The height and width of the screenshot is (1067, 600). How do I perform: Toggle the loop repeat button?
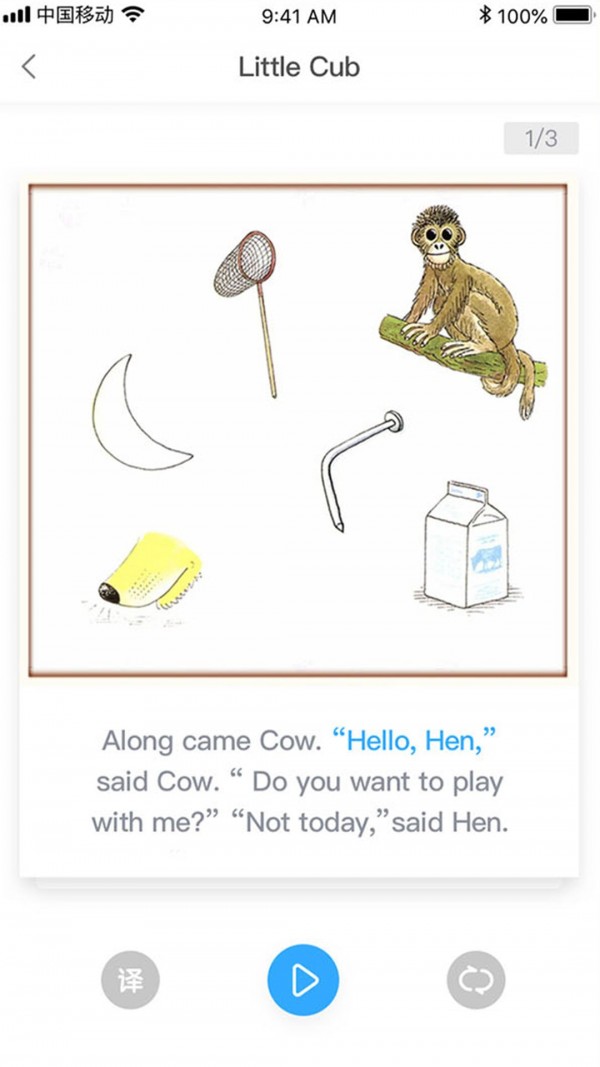(475, 980)
